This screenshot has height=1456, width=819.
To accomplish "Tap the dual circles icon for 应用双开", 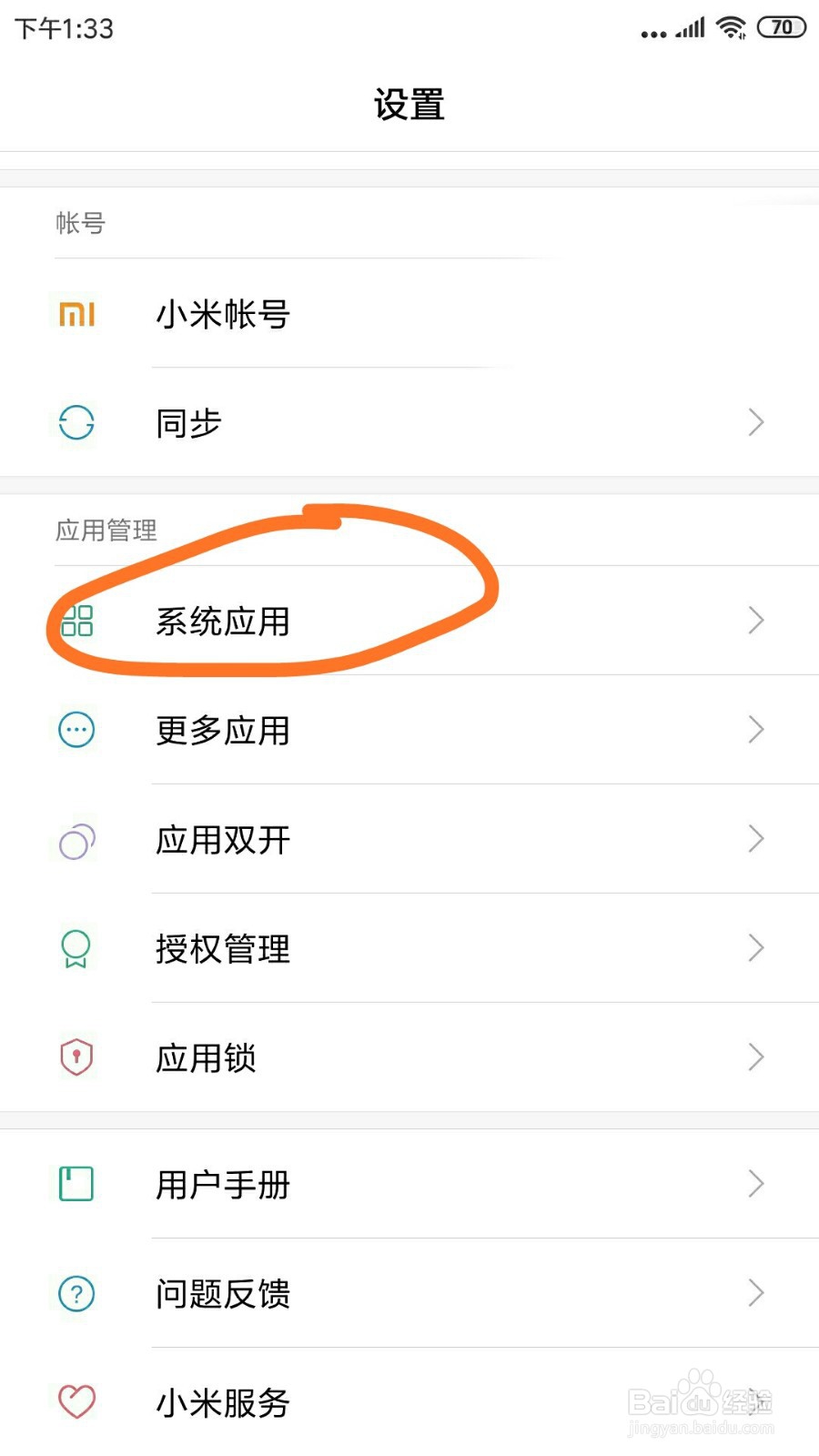I will pos(76,840).
